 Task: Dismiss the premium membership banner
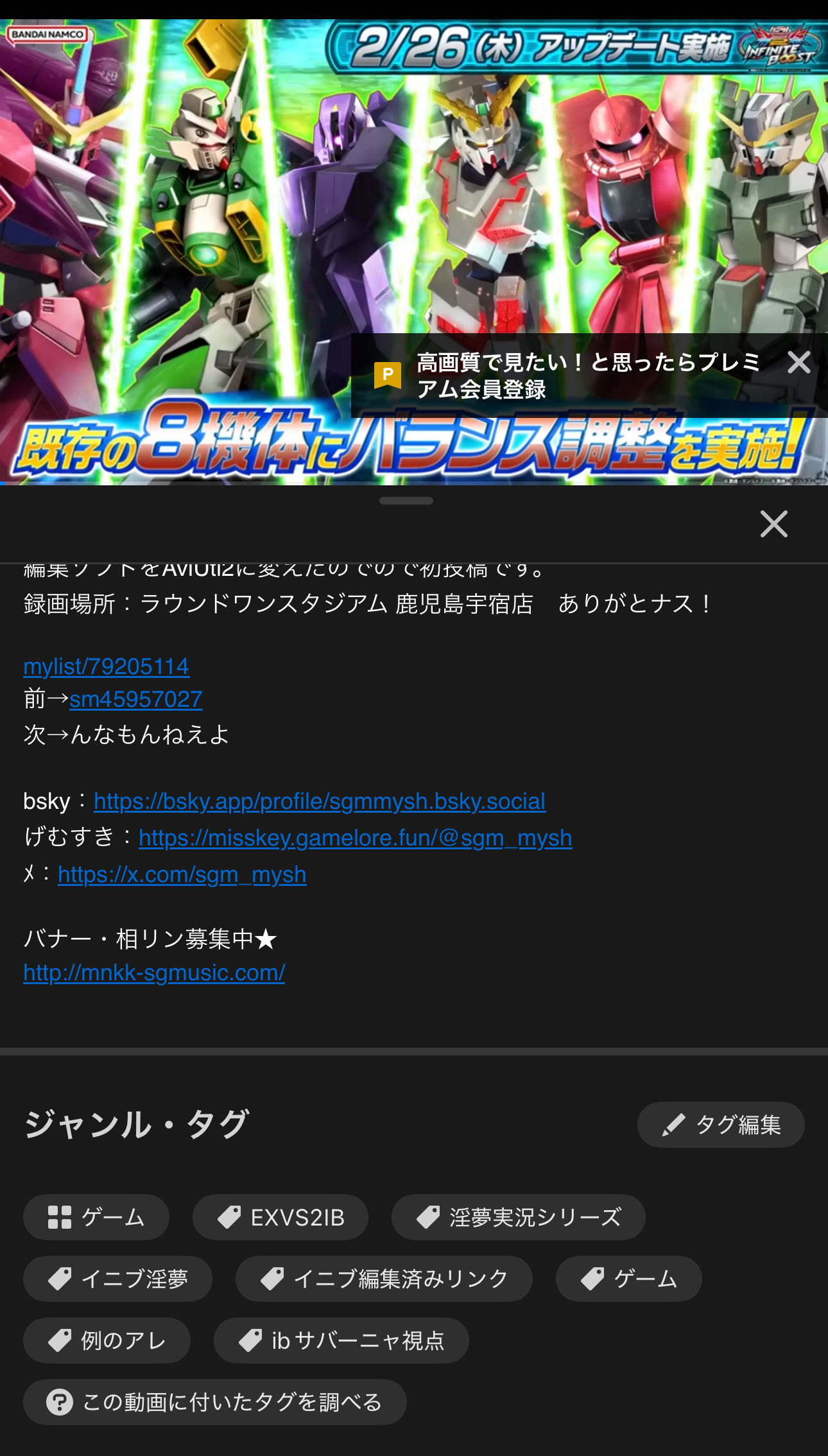tap(798, 363)
